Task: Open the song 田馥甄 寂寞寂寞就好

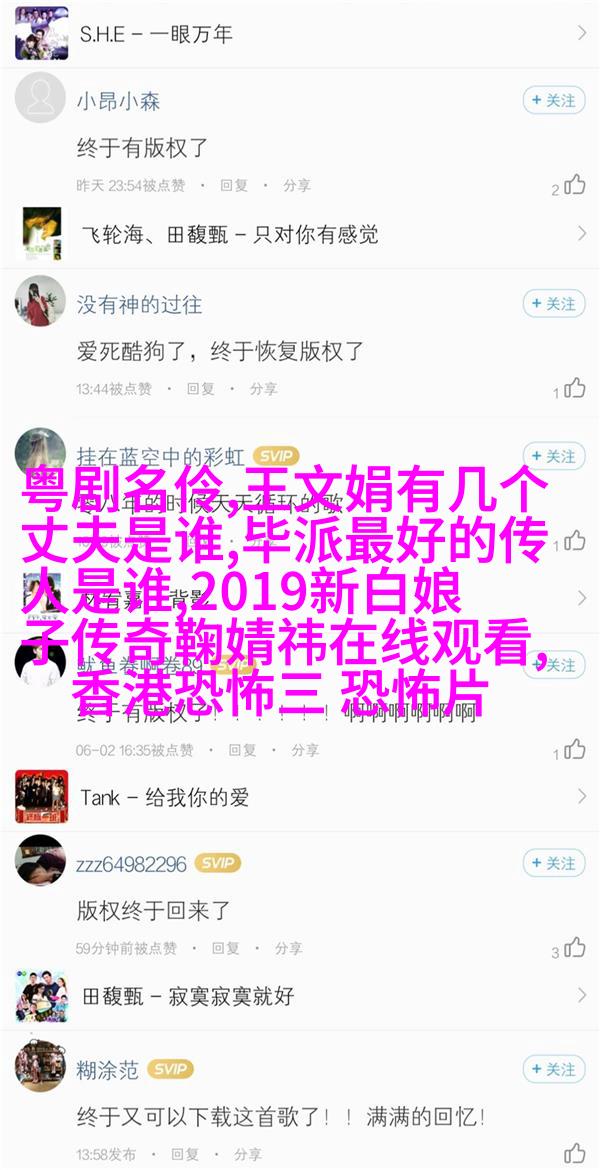Action: [300, 996]
